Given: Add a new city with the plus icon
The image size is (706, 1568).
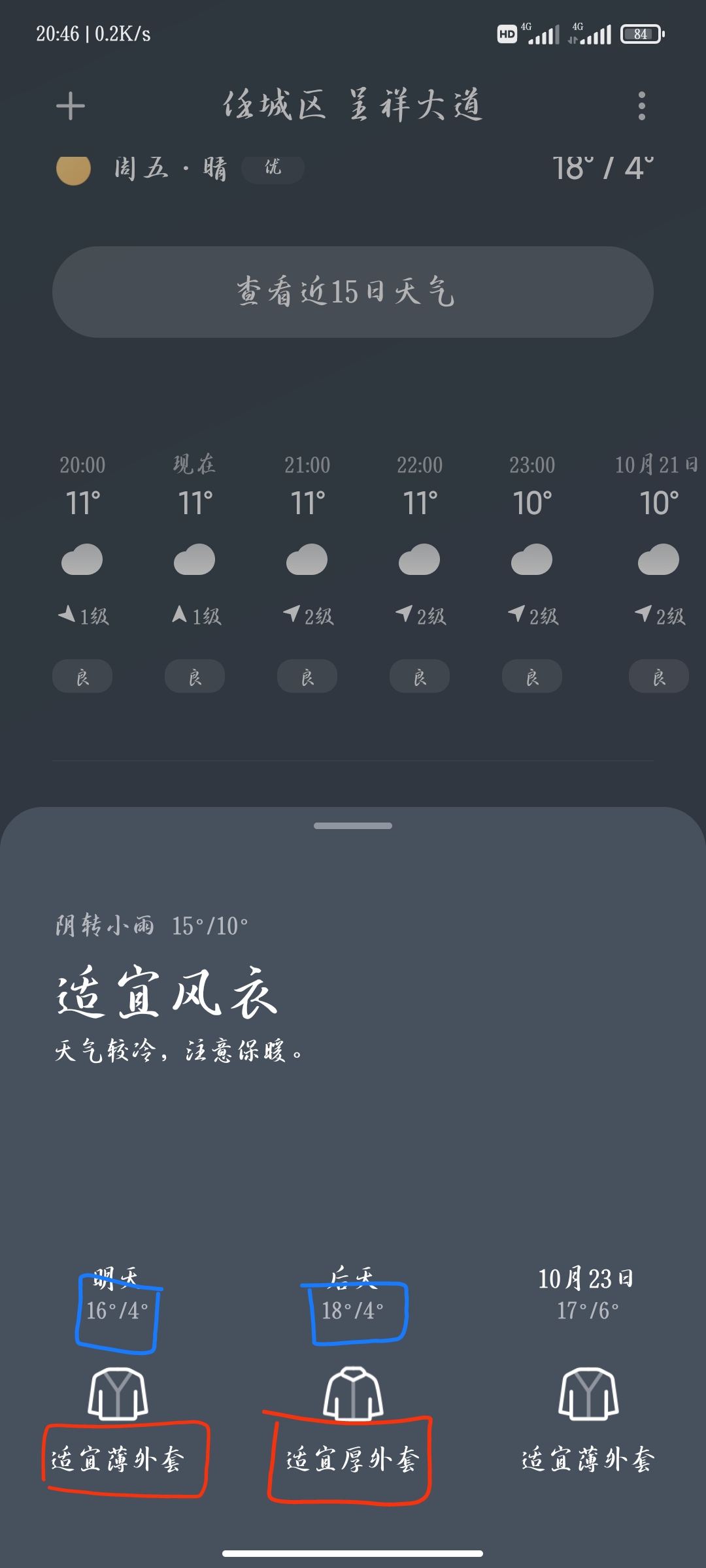Looking at the screenshot, I should (x=71, y=106).
